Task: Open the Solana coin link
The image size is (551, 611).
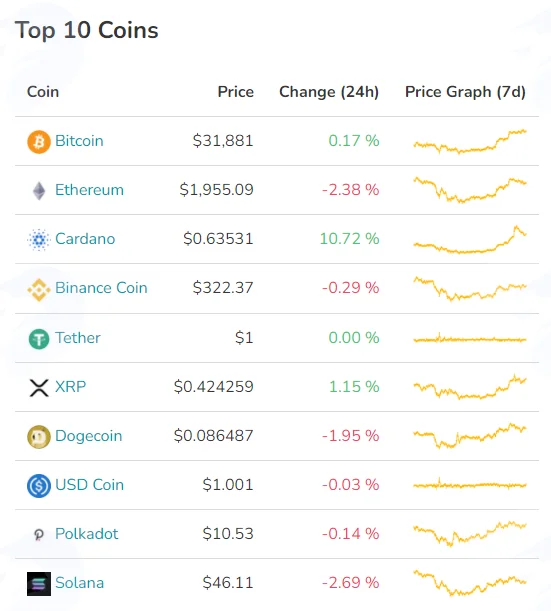Action: (x=79, y=583)
